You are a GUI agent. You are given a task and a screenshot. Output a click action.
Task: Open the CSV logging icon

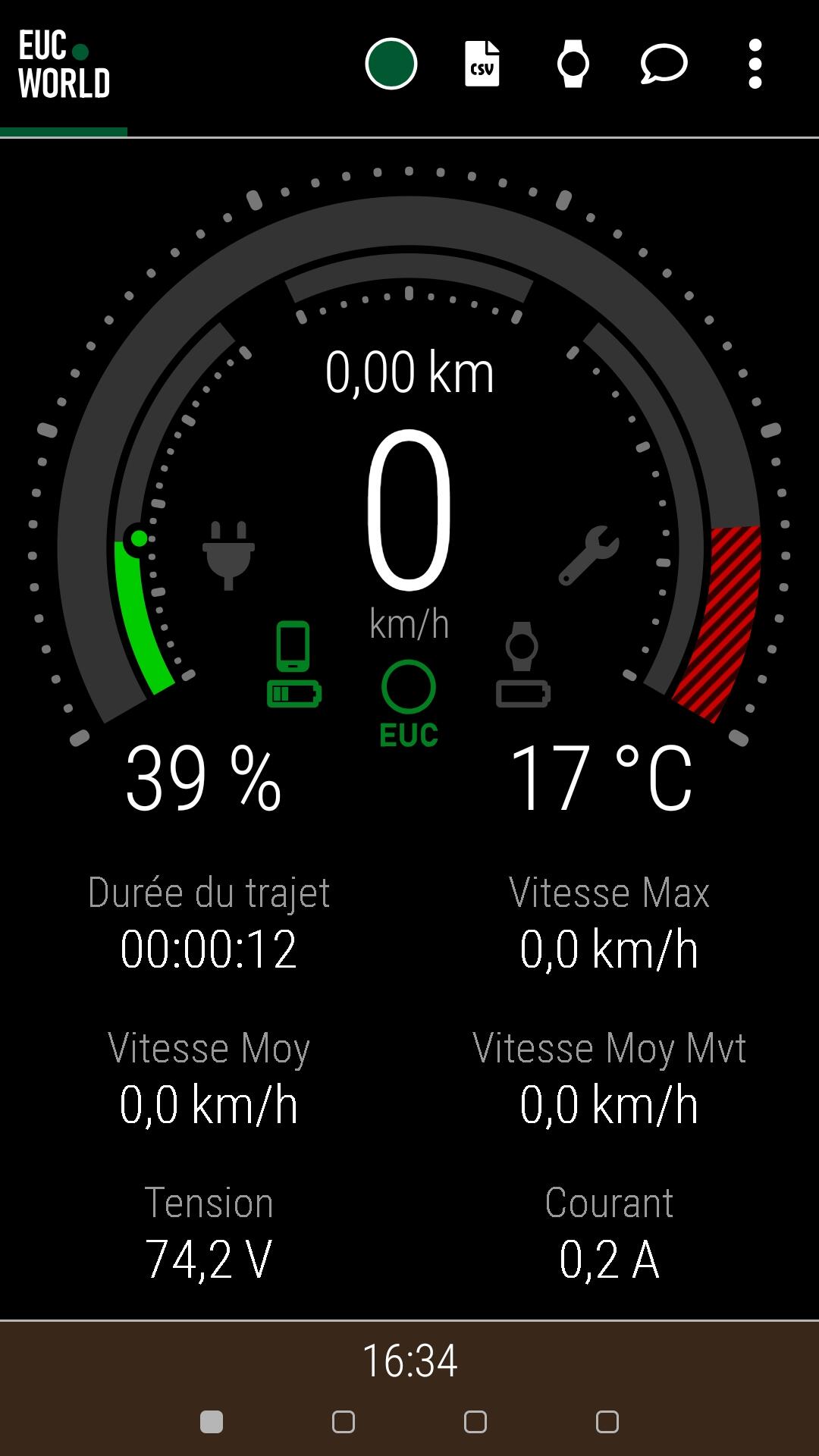[x=482, y=64]
